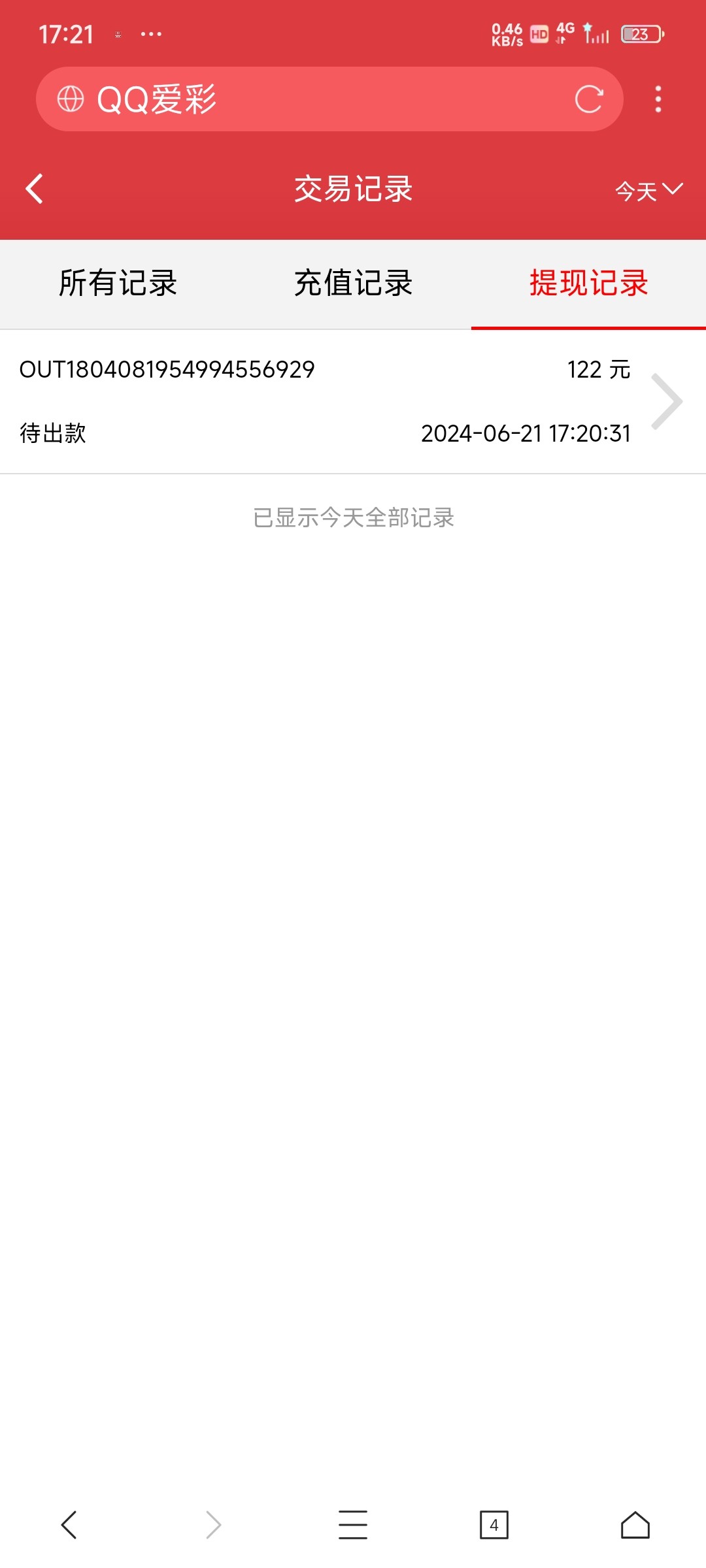The height and width of the screenshot is (1568, 706).
Task: Switch to the 所有记录 tab
Action: click(118, 284)
